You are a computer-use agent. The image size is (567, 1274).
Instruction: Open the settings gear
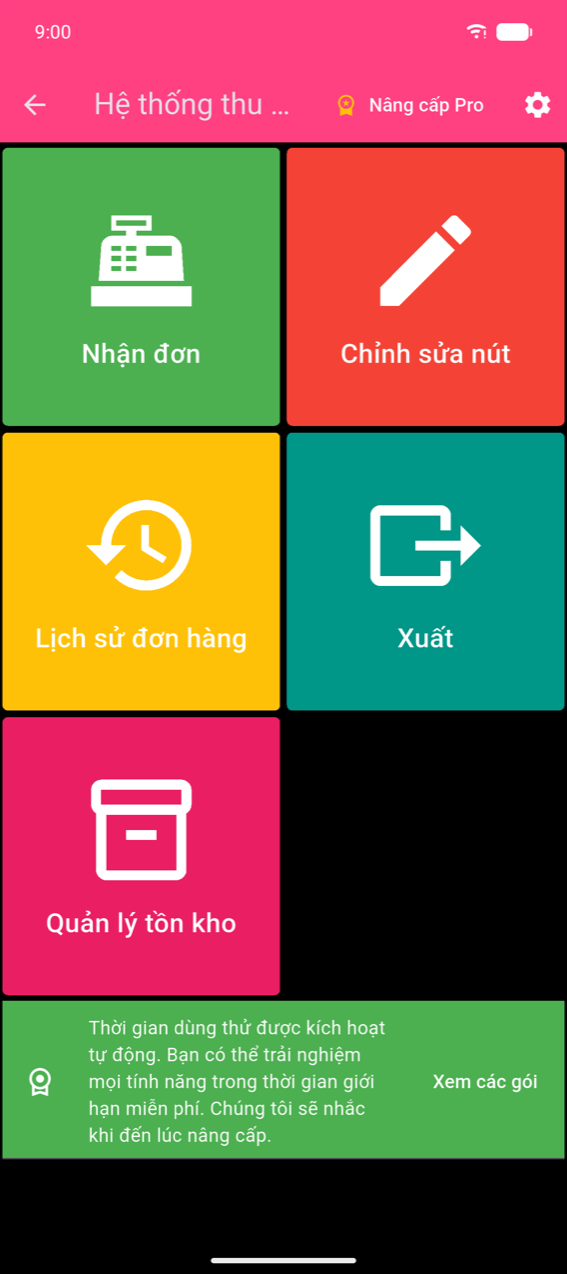538,104
